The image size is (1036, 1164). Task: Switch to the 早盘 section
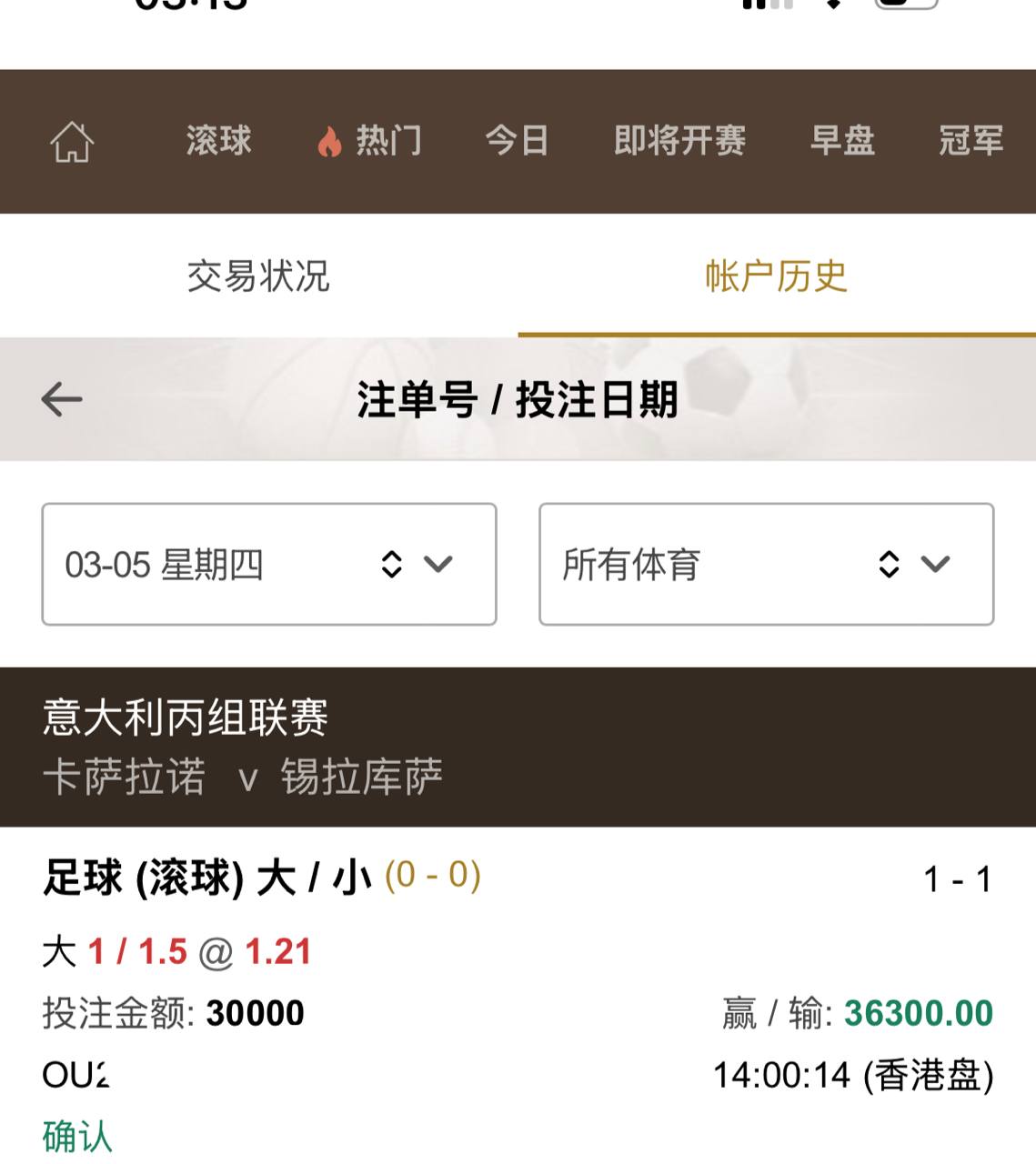pos(842,141)
